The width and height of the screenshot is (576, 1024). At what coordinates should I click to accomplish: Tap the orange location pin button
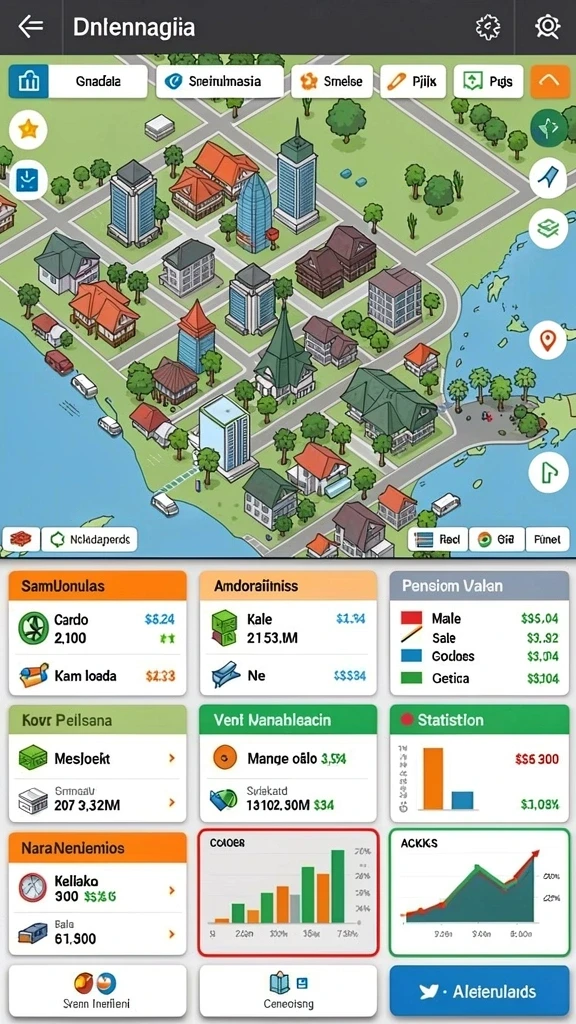547,340
